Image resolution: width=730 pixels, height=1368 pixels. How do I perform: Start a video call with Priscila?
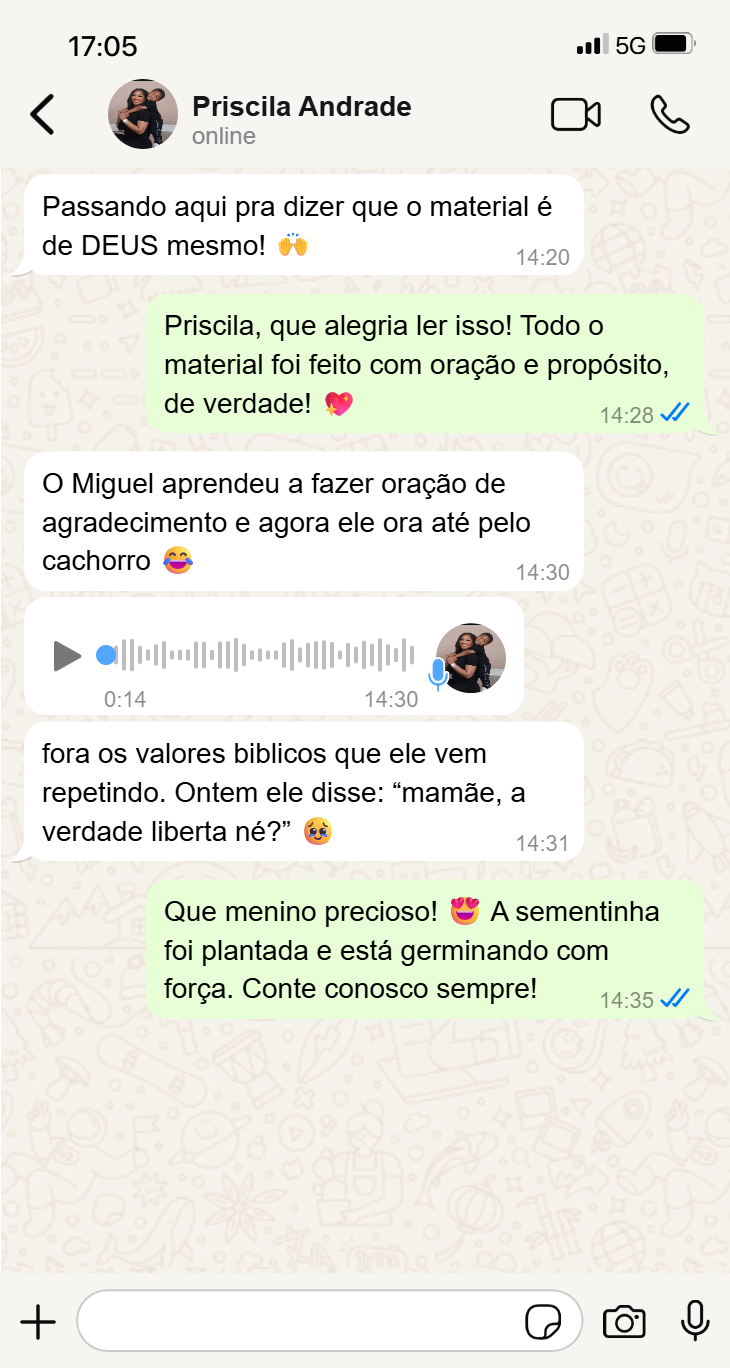[x=576, y=115]
